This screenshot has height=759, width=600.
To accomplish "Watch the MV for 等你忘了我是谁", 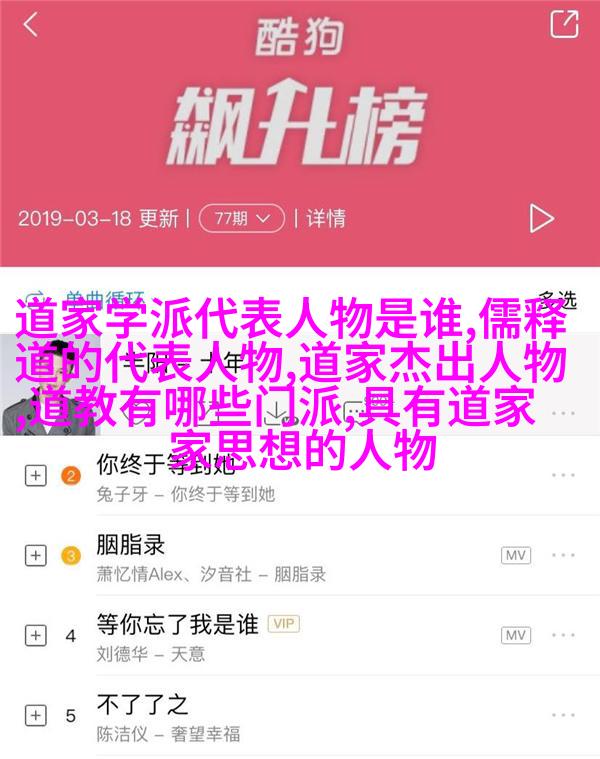I will [516, 635].
